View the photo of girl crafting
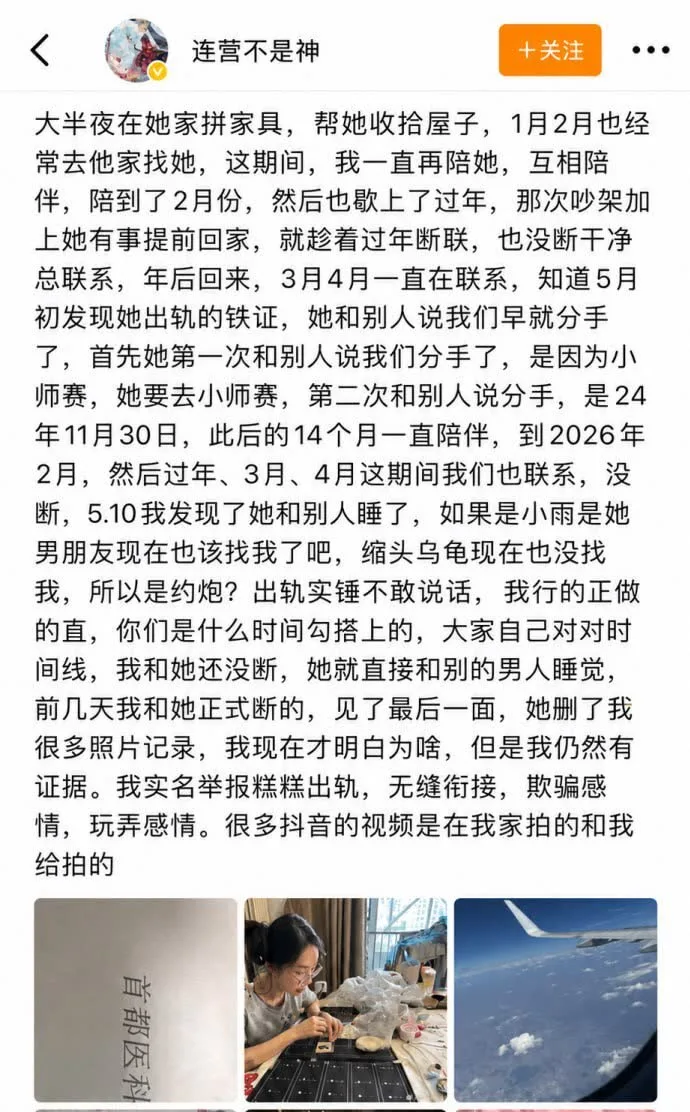The image size is (690, 1112). (x=346, y=999)
